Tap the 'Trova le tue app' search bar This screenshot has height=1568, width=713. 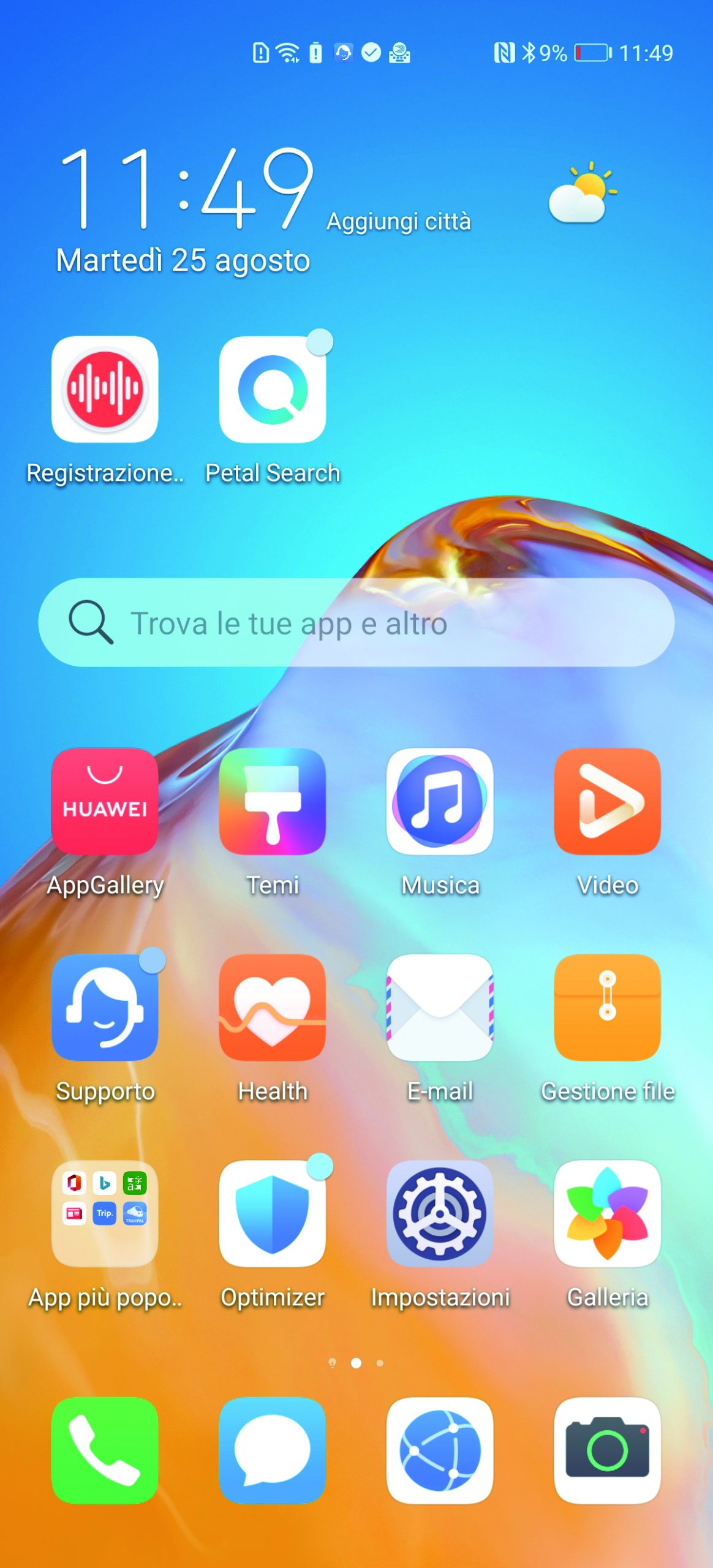tap(356, 622)
